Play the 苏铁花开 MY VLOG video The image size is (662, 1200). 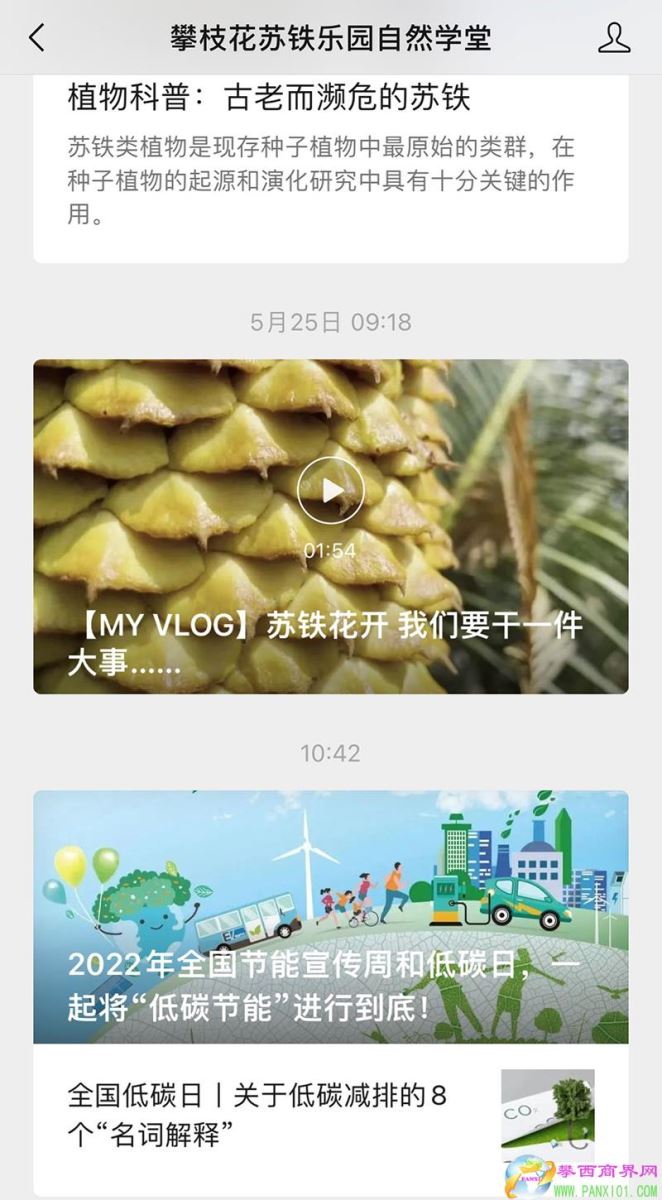click(x=330, y=490)
